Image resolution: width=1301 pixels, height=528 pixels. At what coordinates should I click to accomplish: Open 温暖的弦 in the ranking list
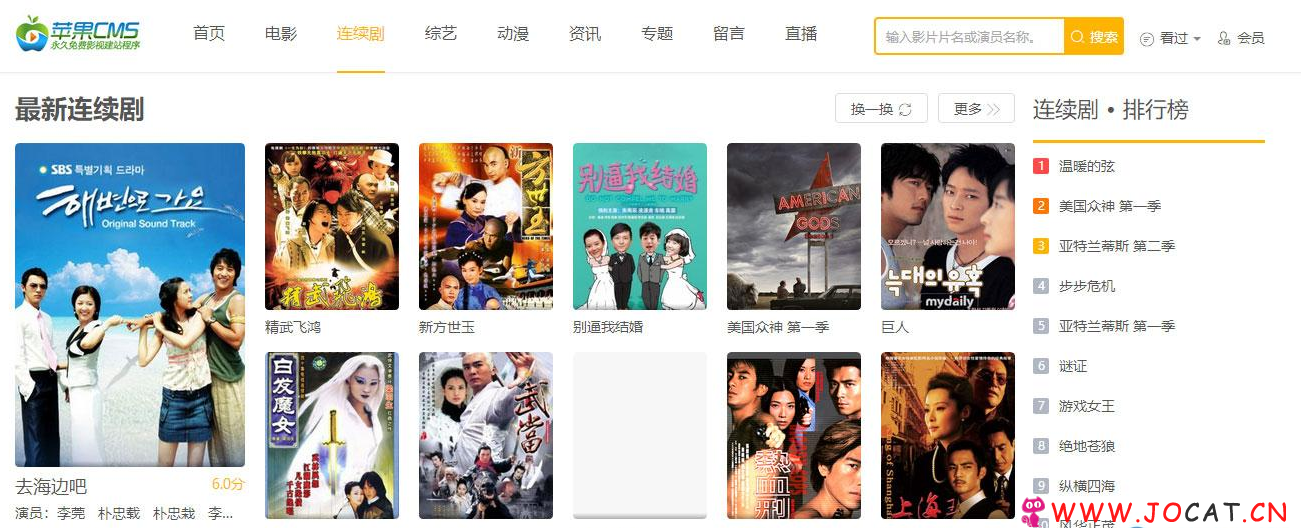click(1086, 166)
